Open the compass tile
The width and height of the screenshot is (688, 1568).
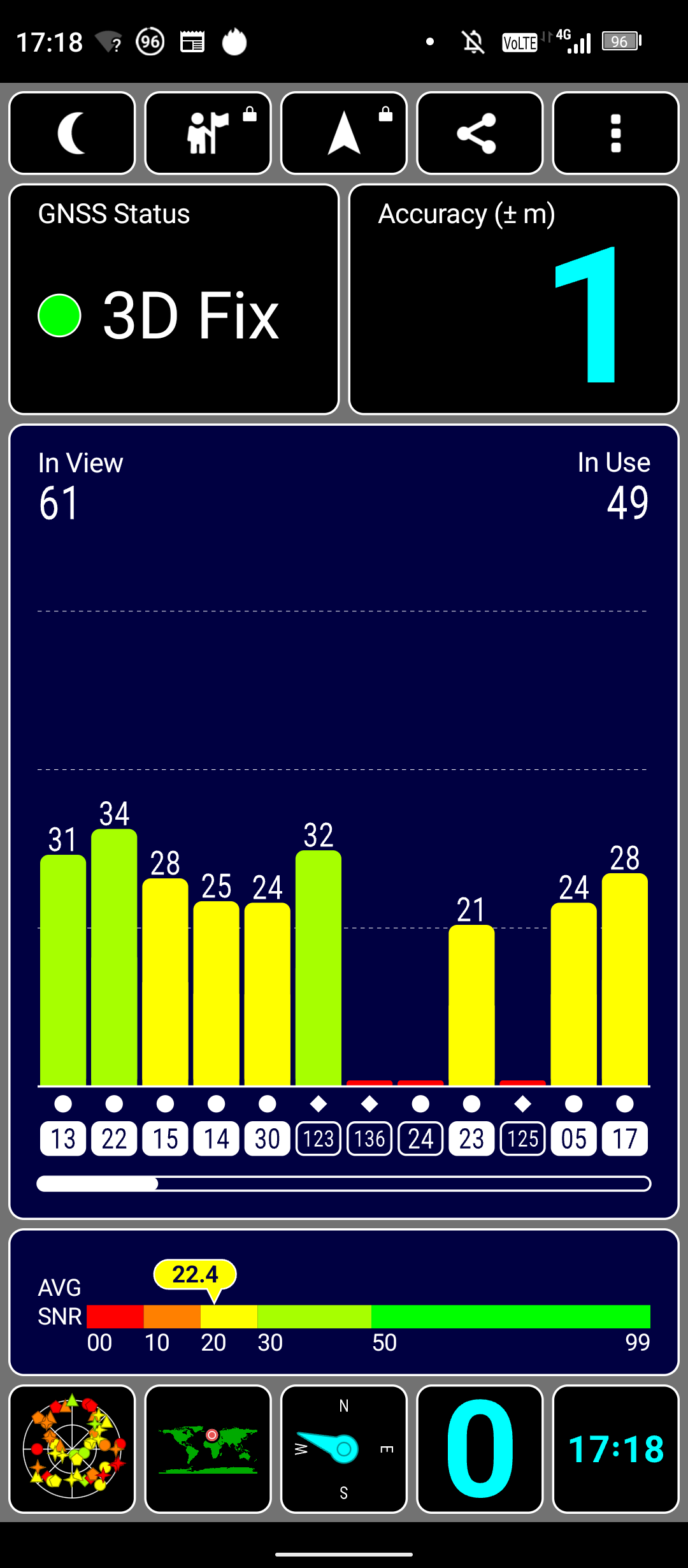[344, 1449]
